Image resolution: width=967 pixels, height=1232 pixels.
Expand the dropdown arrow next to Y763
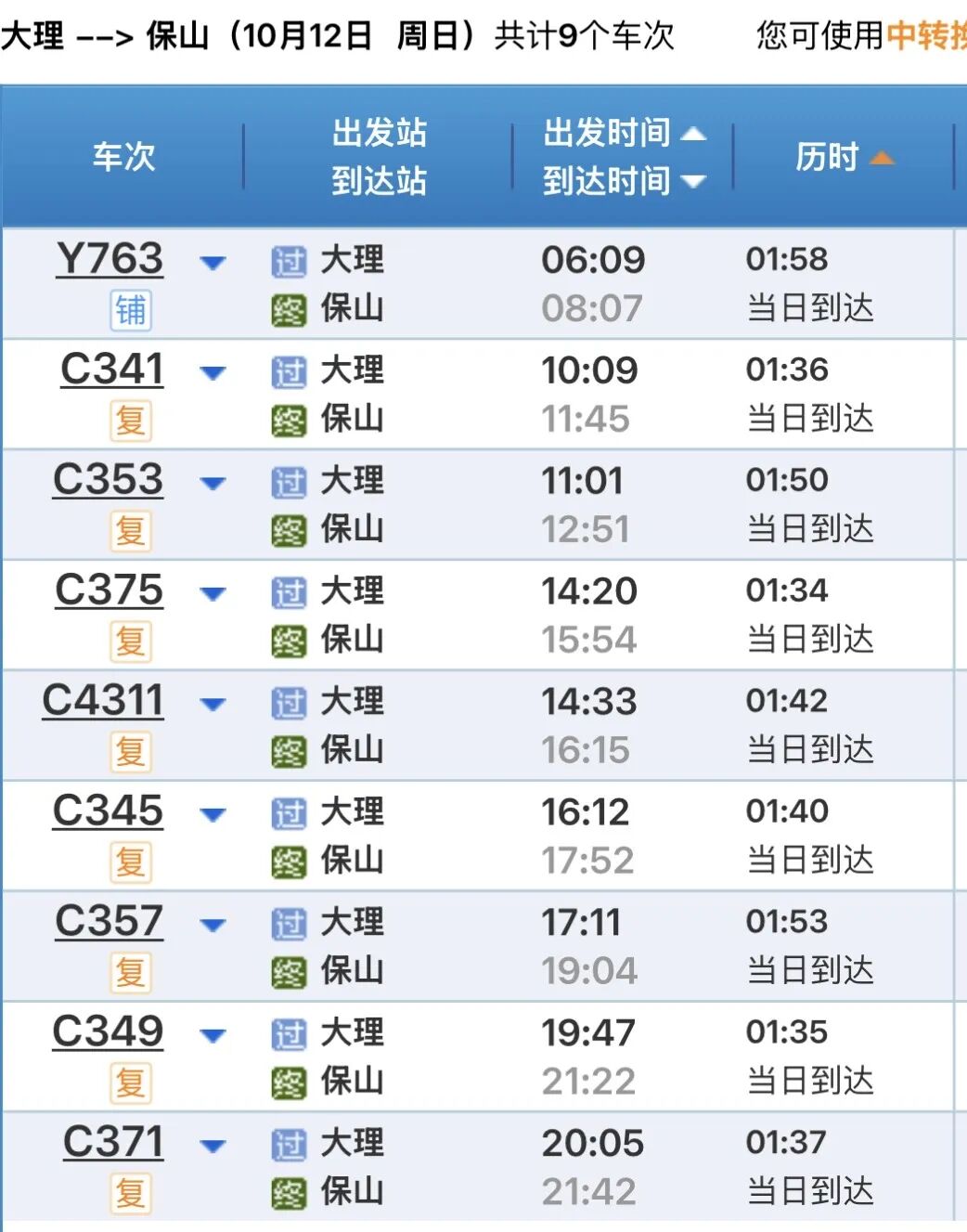pyautogui.click(x=213, y=263)
